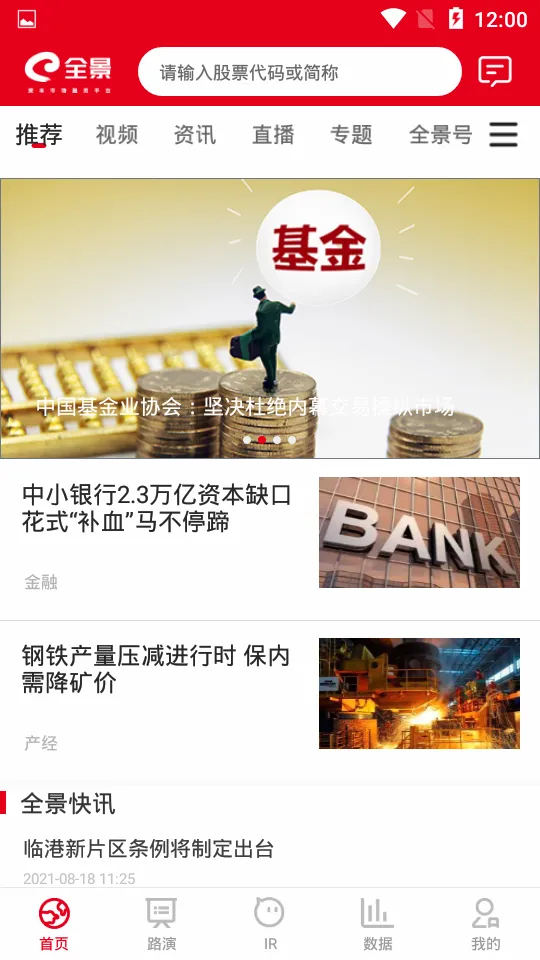This screenshot has height=960, width=540.
Task: Switch to 路演 in bottom navigation
Action: (x=162, y=924)
